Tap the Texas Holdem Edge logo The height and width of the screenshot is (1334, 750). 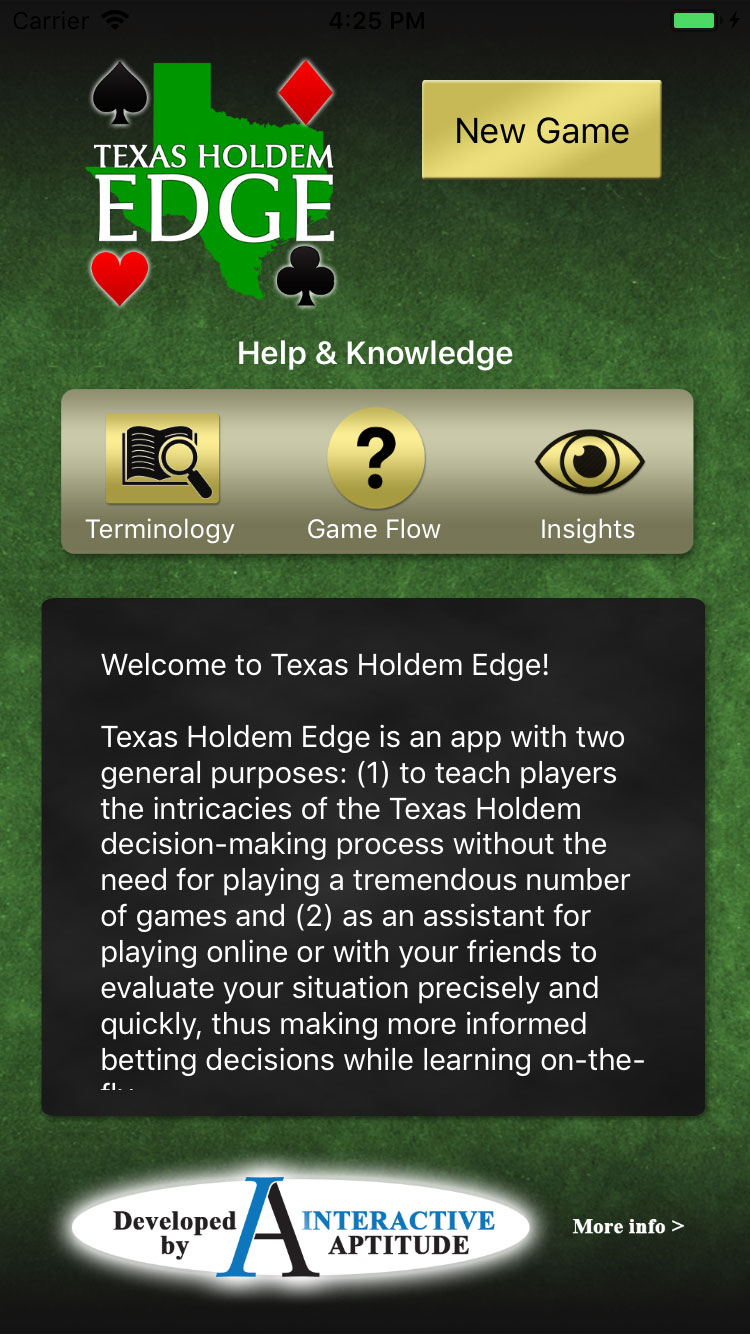(213, 185)
